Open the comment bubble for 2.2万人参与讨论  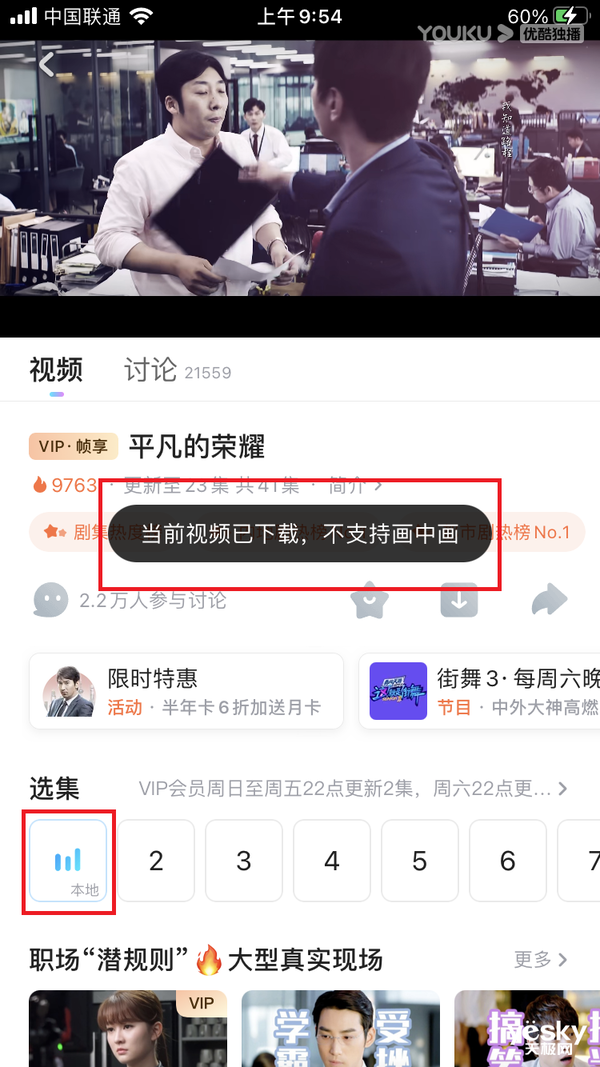[51, 600]
